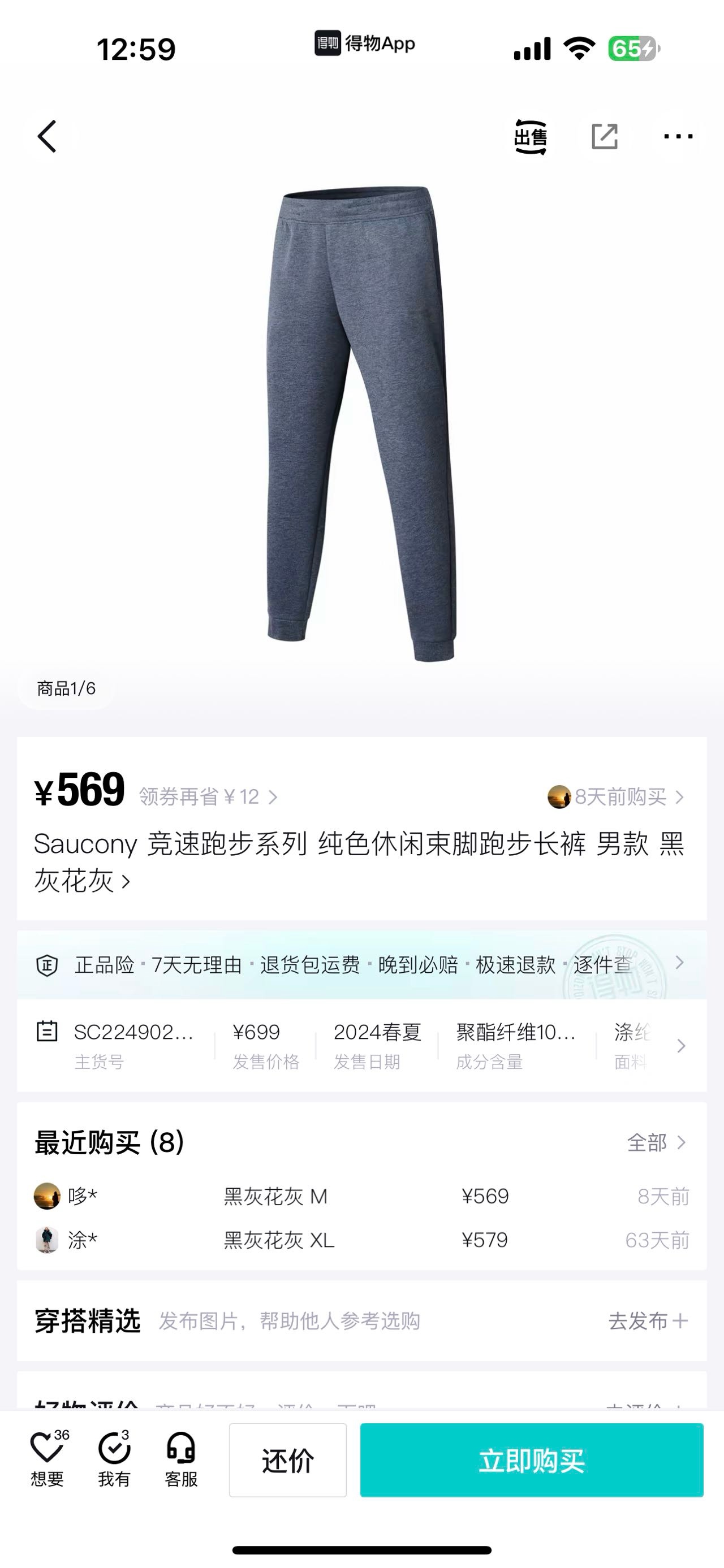Tap the 还价 bargain button
Image resolution: width=724 pixels, height=1568 pixels.
click(x=287, y=1460)
